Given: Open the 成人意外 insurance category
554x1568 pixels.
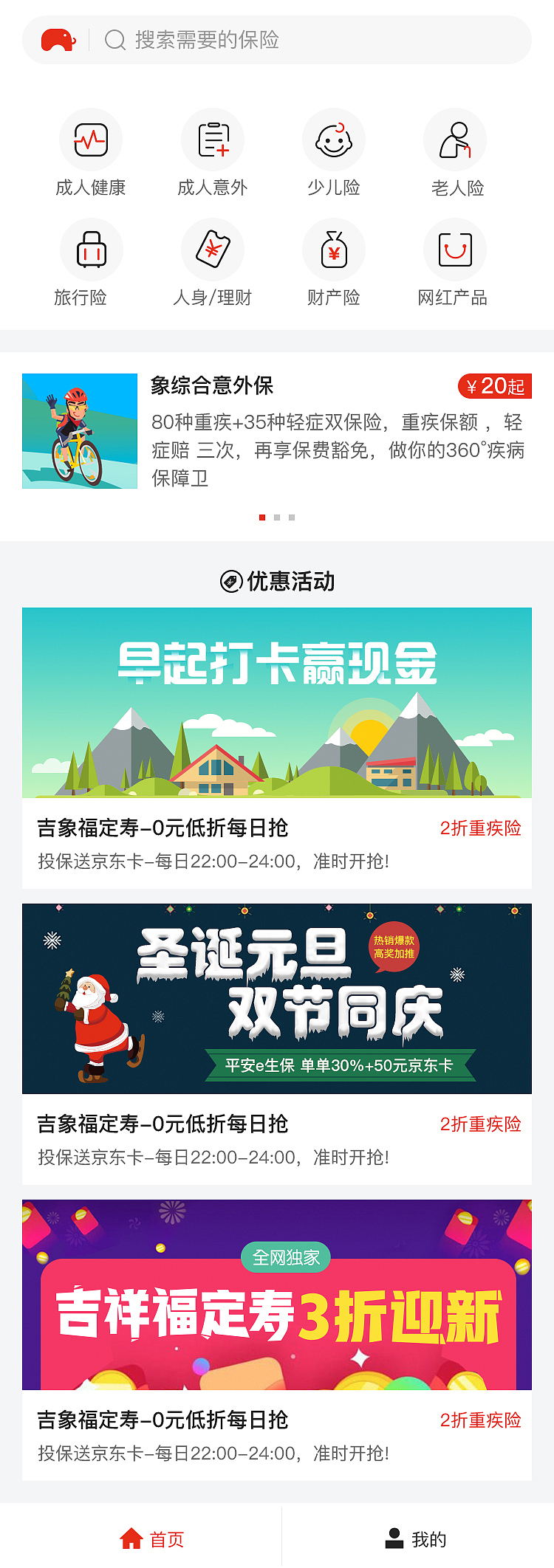Looking at the screenshot, I should (x=212, y=140).
